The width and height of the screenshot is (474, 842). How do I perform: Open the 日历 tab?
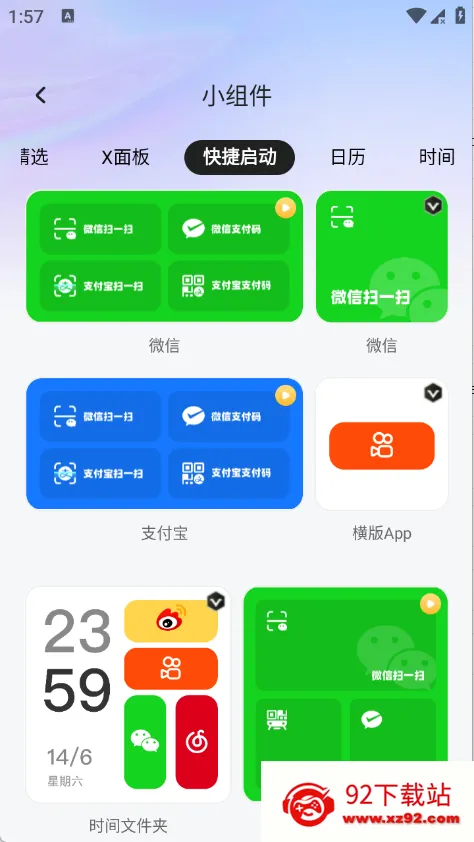[348, 157]
